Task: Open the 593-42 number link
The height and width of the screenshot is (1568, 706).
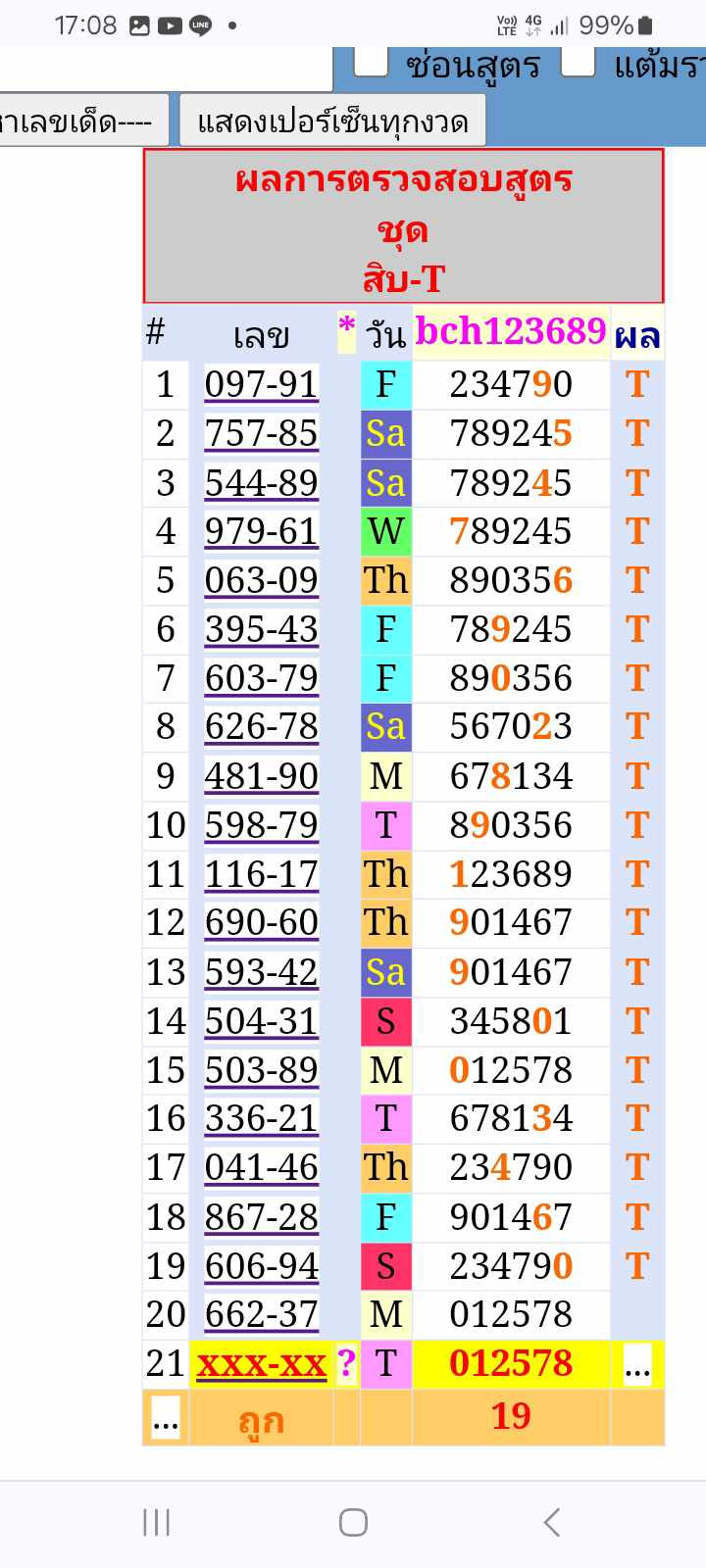Action: pos(261,972)
